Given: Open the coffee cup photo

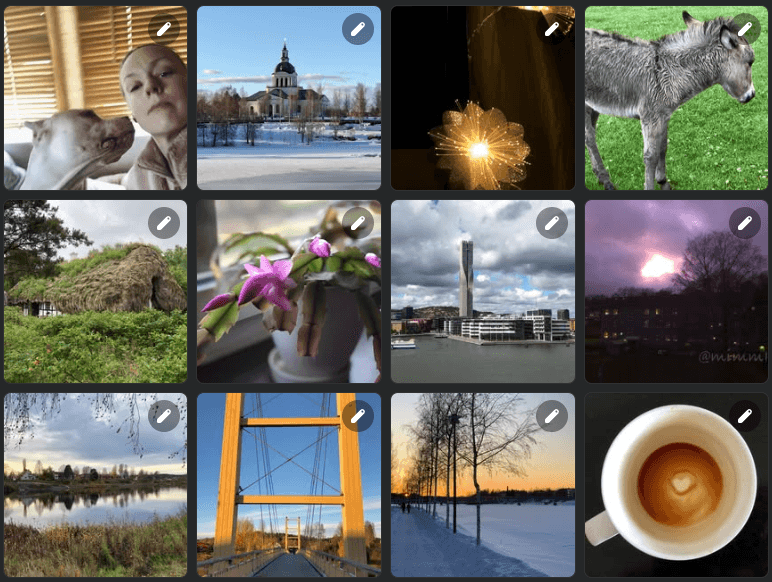Looking at the screenshot, I should tap(676, 490).
